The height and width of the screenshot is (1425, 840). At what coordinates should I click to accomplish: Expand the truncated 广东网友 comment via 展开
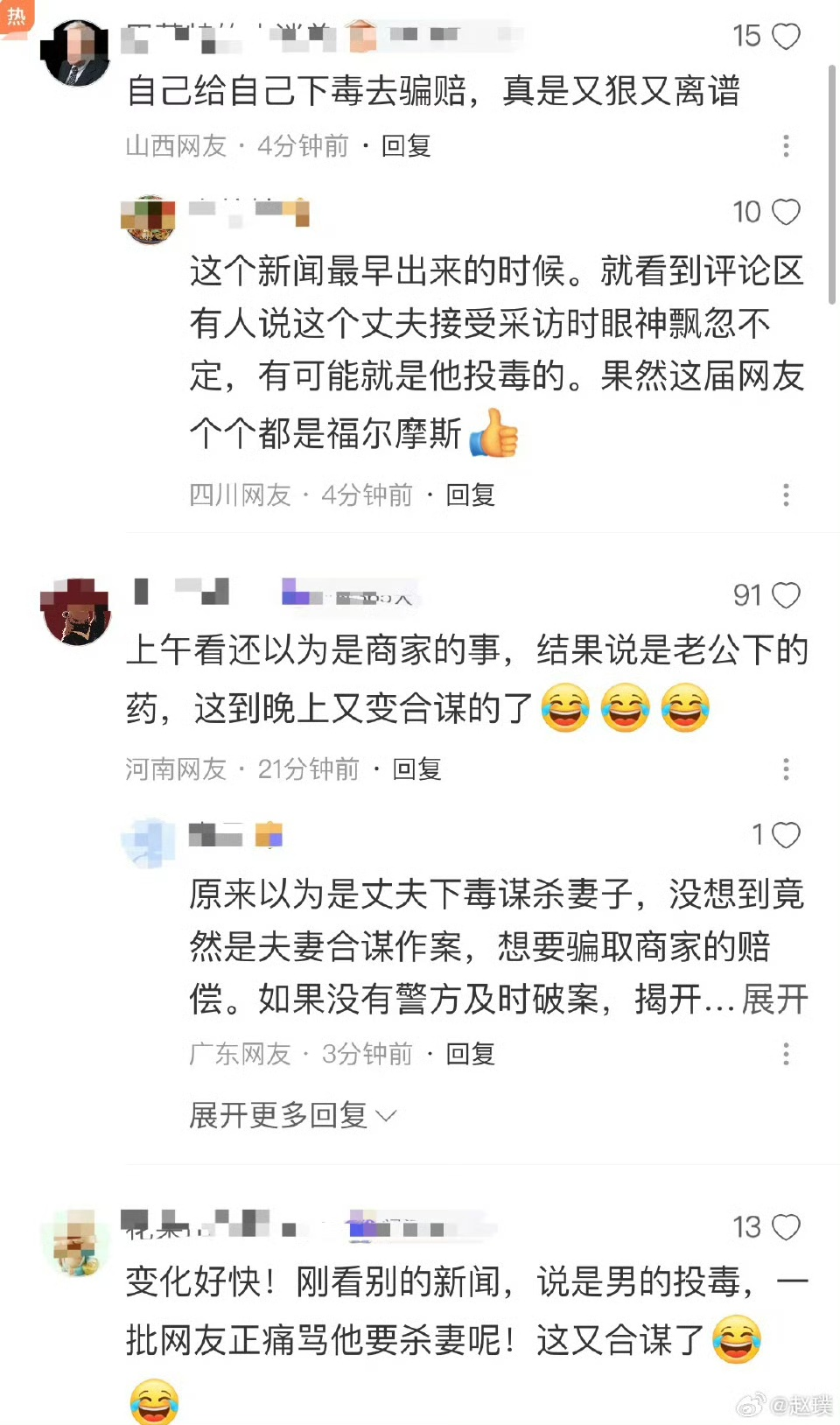[775, 999]
